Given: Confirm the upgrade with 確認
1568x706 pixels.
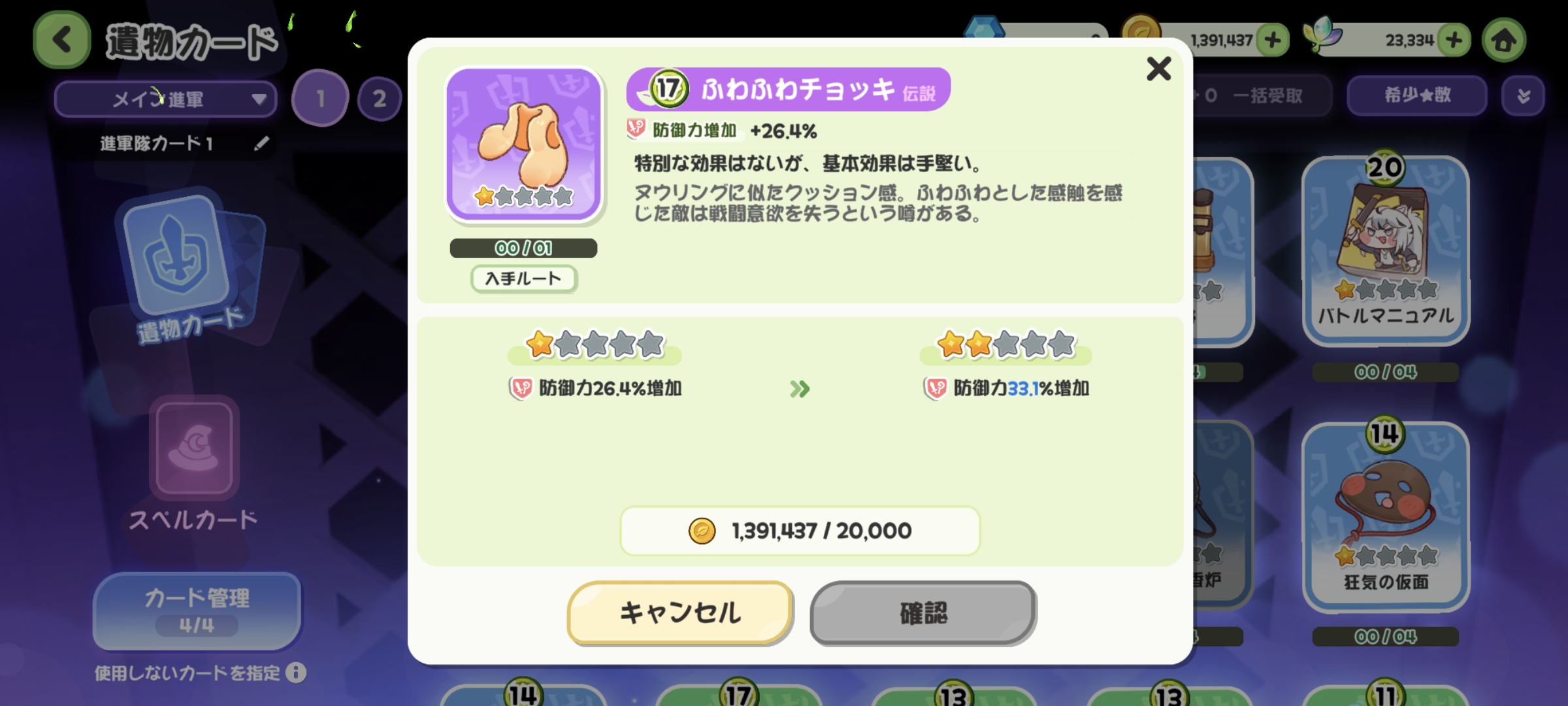Looking at the screenshot, I should tap(923, 613).
